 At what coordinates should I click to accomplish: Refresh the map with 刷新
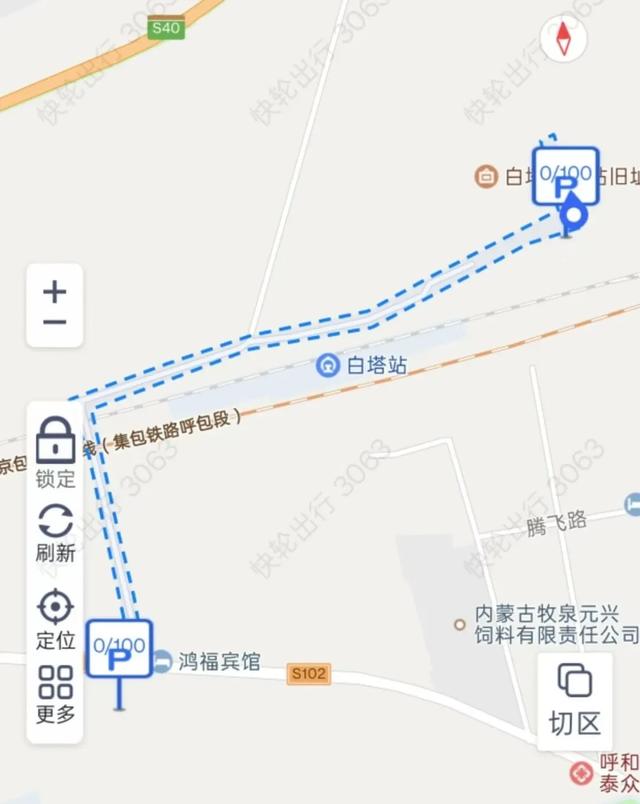pos(56,533)
